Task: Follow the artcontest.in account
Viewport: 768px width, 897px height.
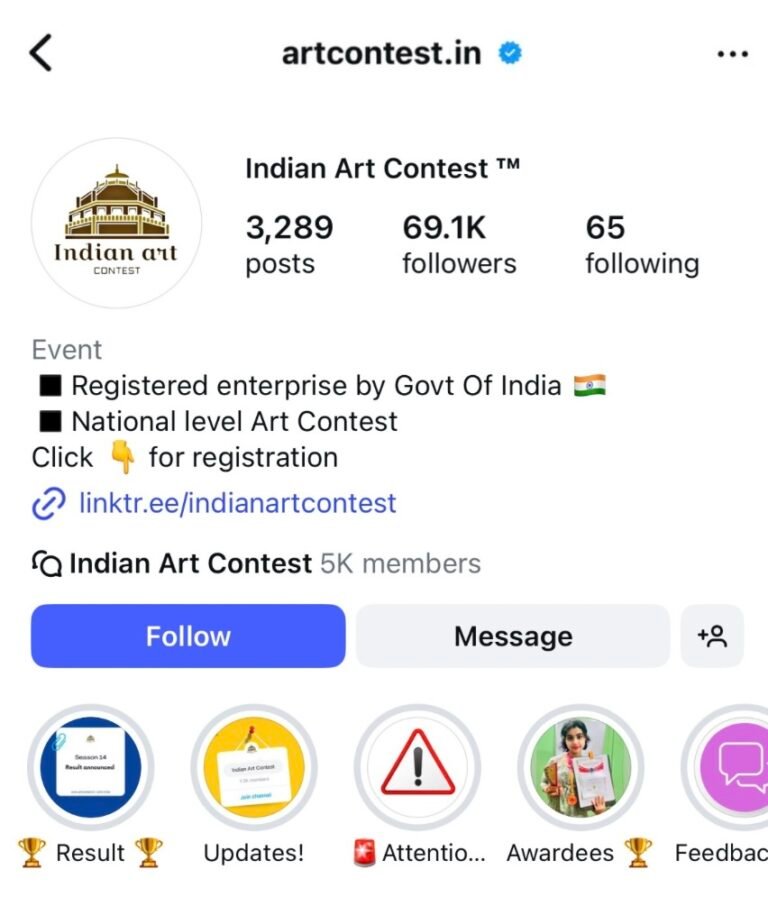Action: (188, 636)
